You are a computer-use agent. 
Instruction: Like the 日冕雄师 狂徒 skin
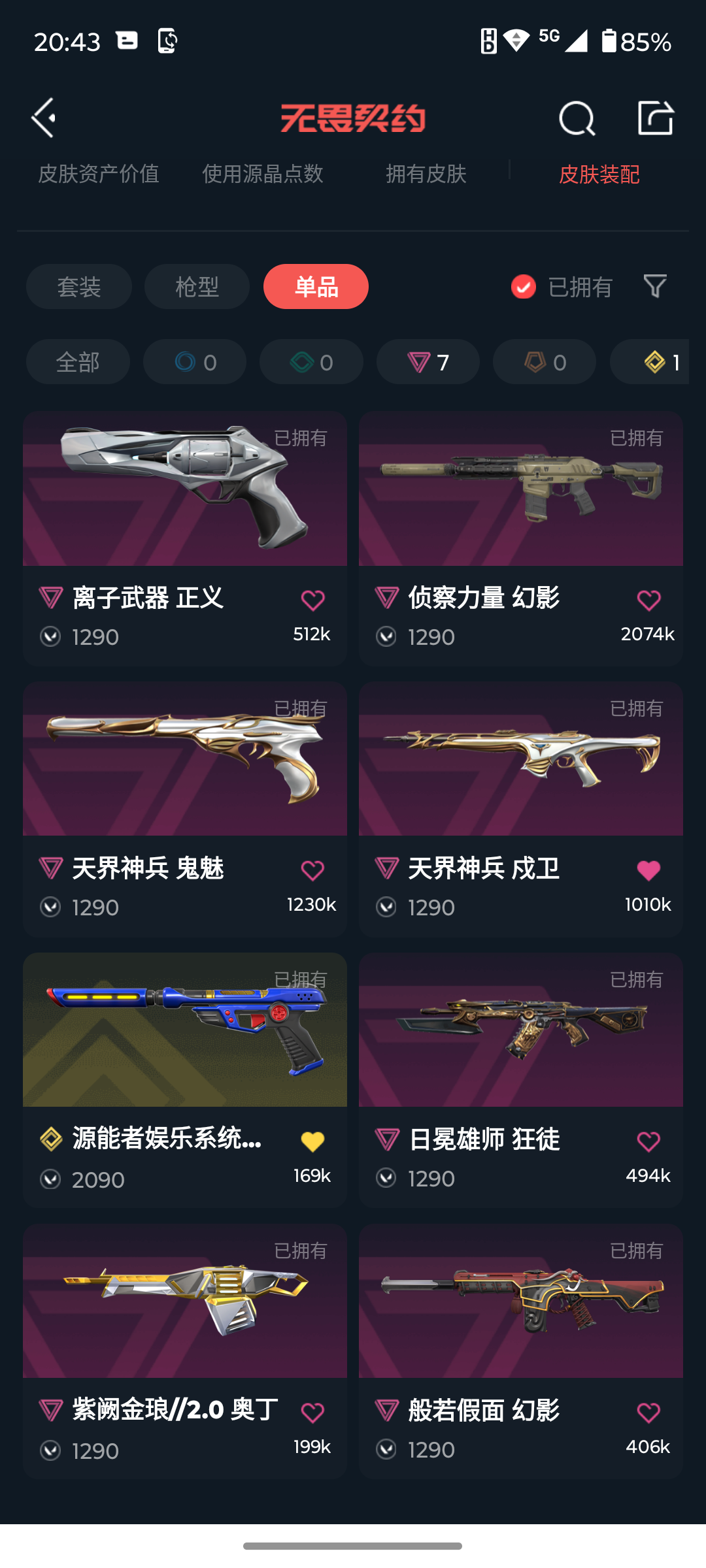click(x=648, y=1141)
